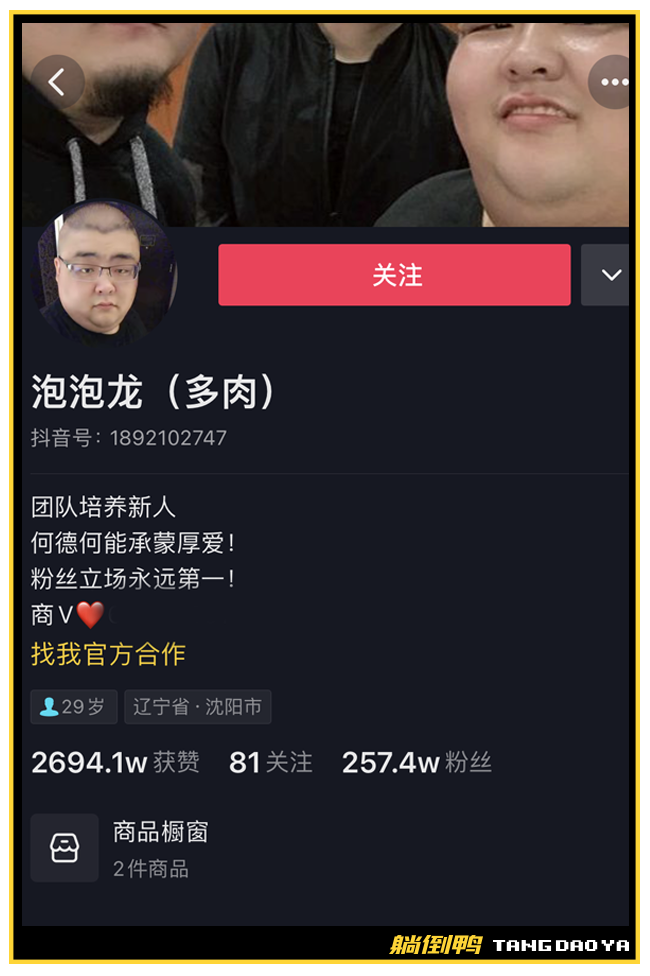Viewport: 650px width, 976px height.
Task: Expand the arrow next to 关注
Action: [609, 275]
